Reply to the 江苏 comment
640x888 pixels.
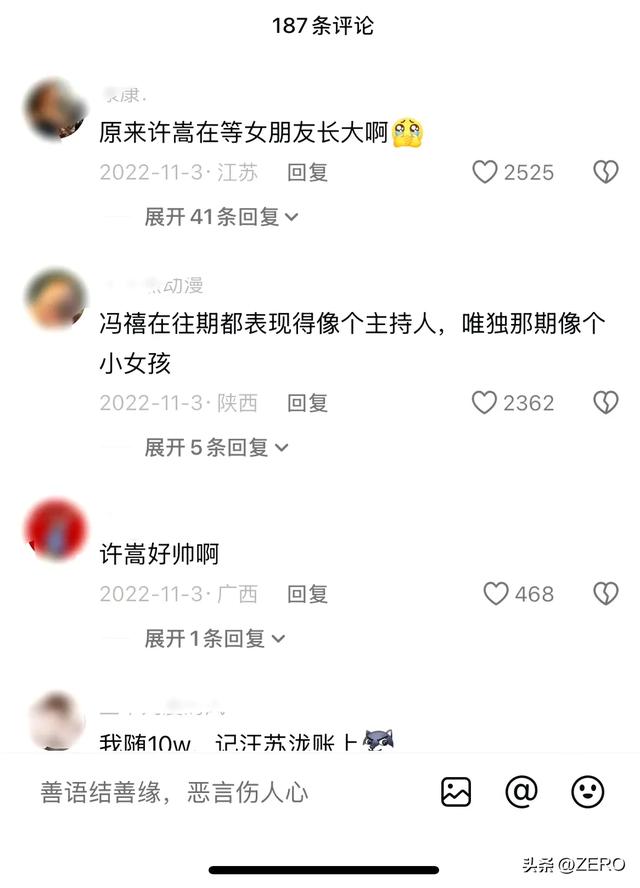(307, 172)
